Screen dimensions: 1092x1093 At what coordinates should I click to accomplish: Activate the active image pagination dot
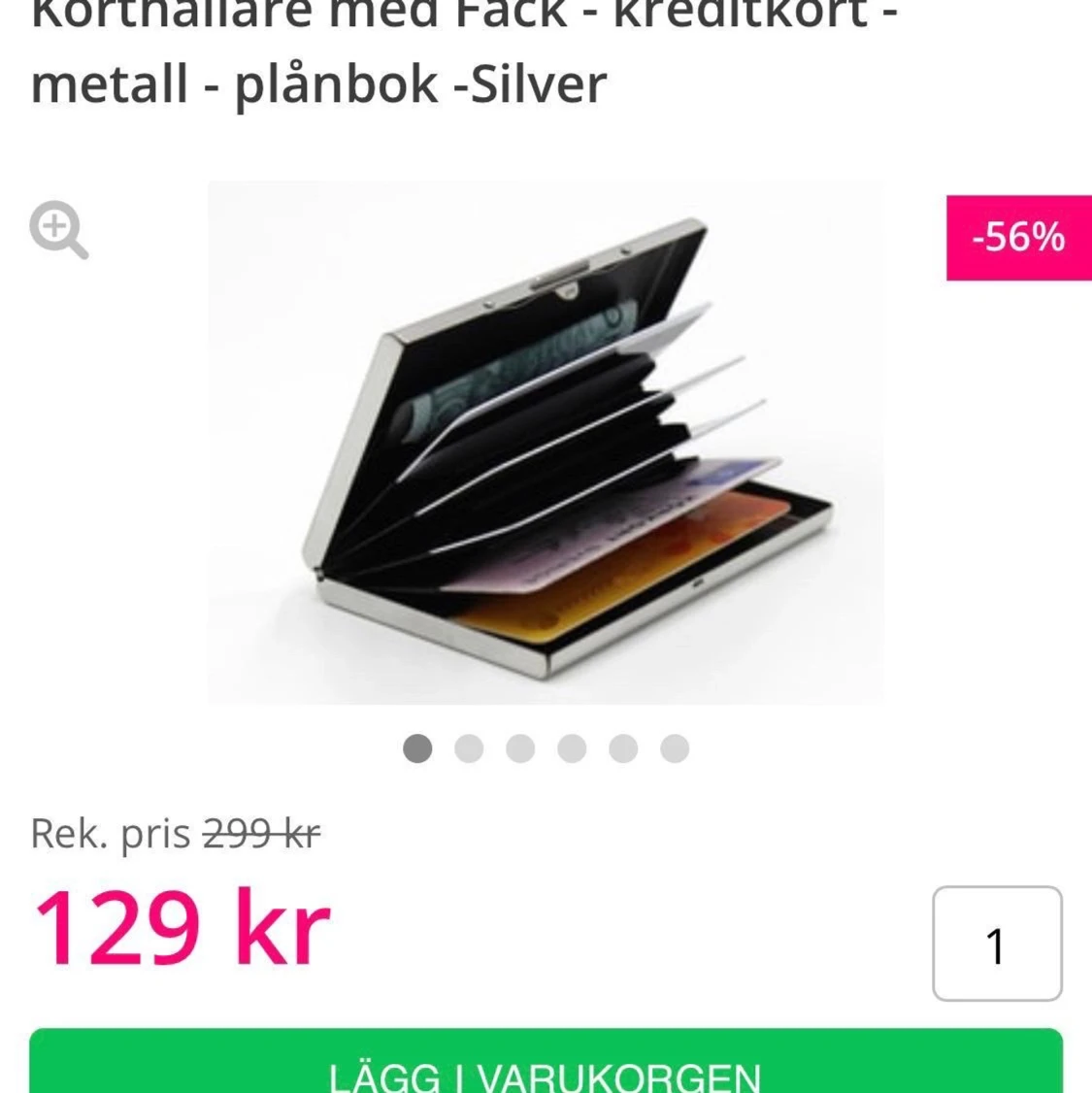point(417,748)
